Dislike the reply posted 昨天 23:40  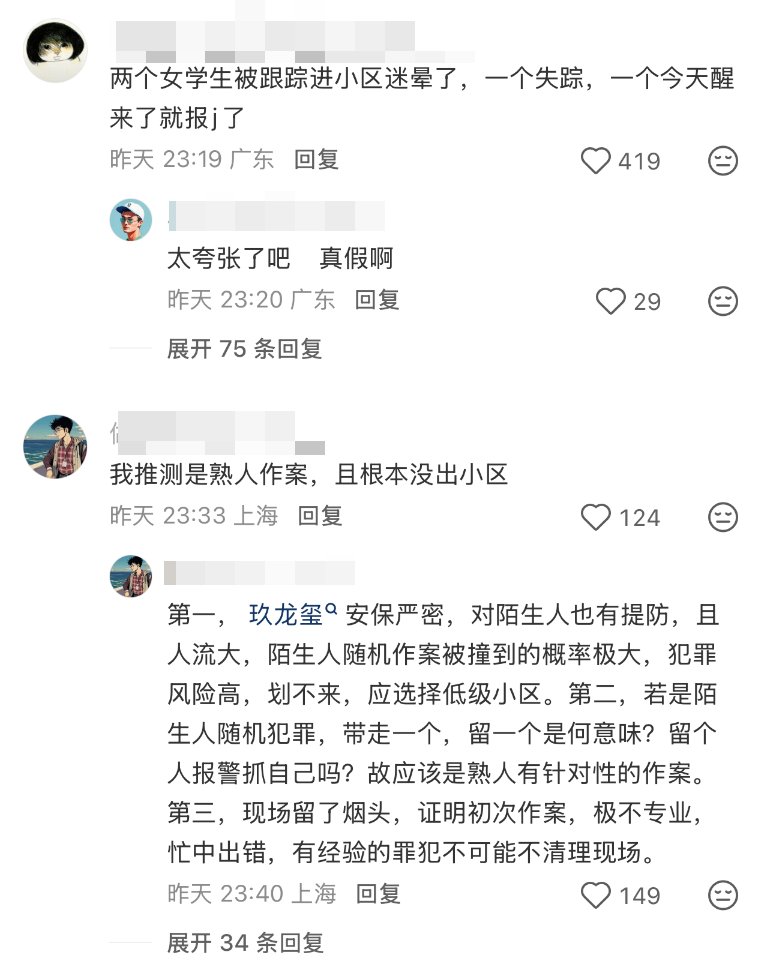pos(723,894)
